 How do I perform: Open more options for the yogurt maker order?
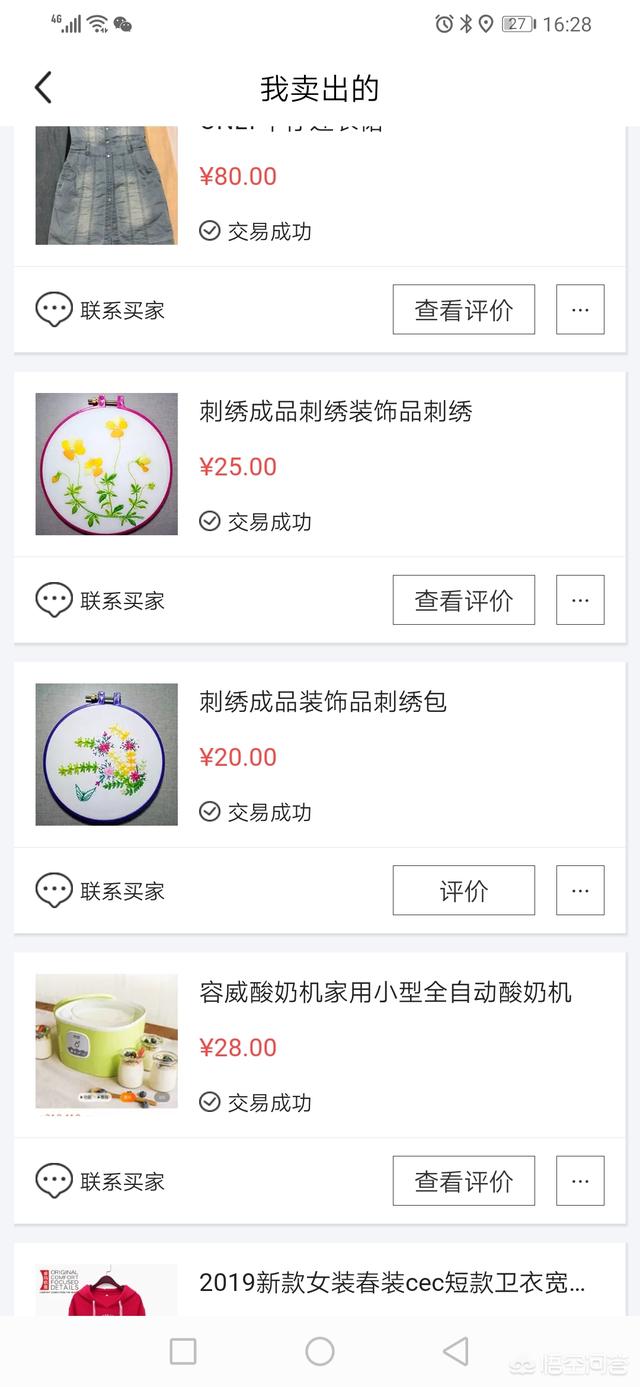(580, 1181)
